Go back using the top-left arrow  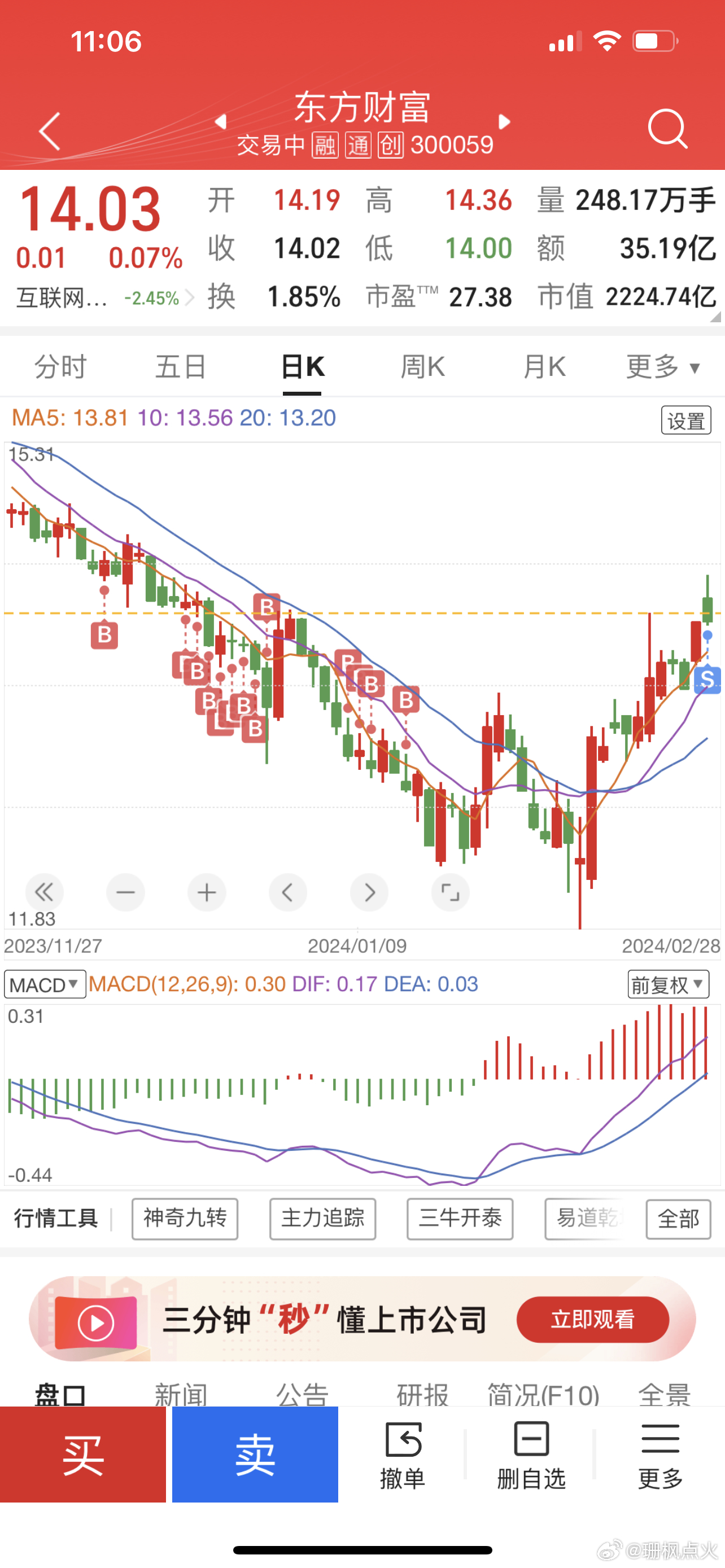click(x=50, y=131)
